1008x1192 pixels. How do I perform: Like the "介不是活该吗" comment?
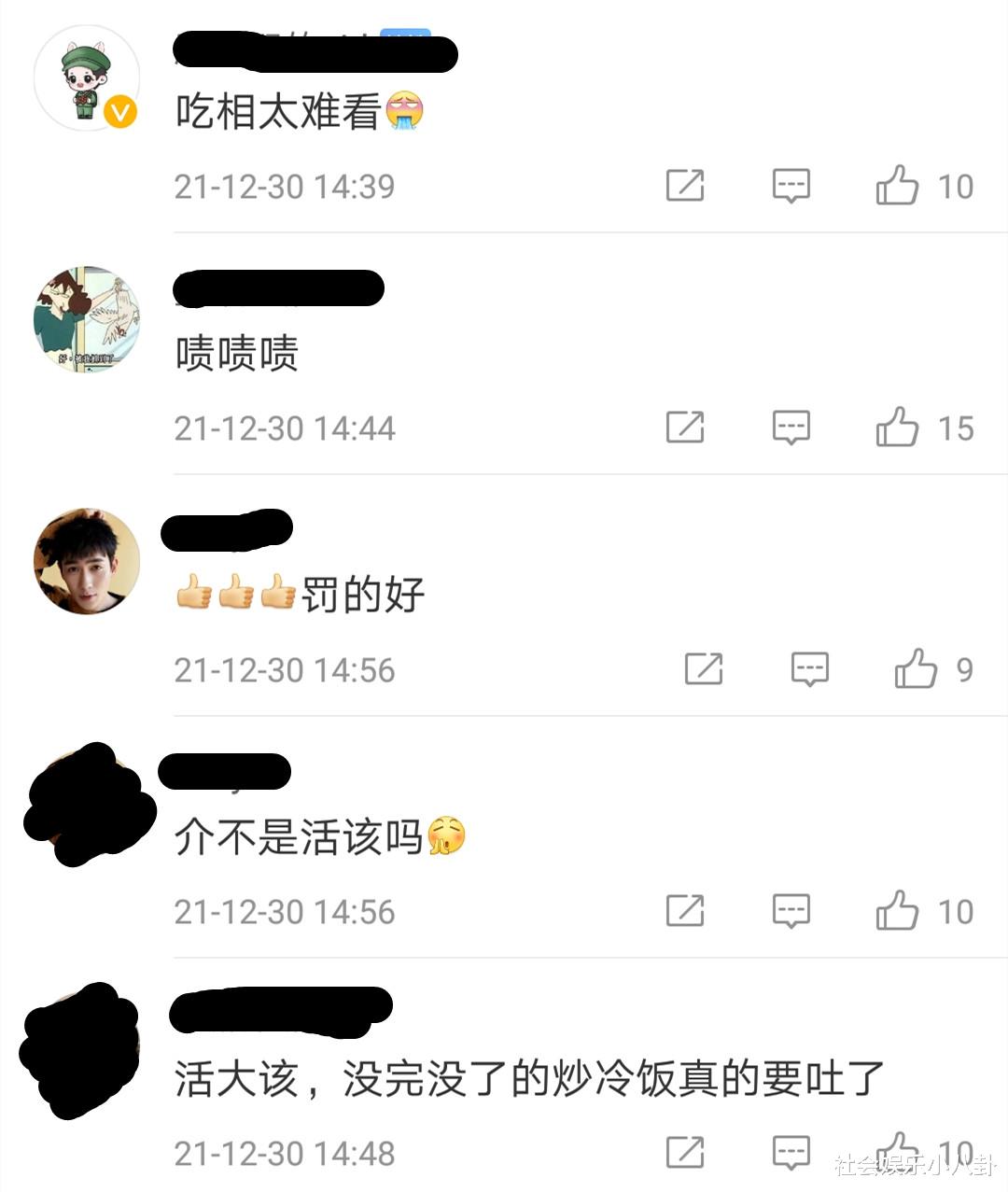tap(899, 912)
